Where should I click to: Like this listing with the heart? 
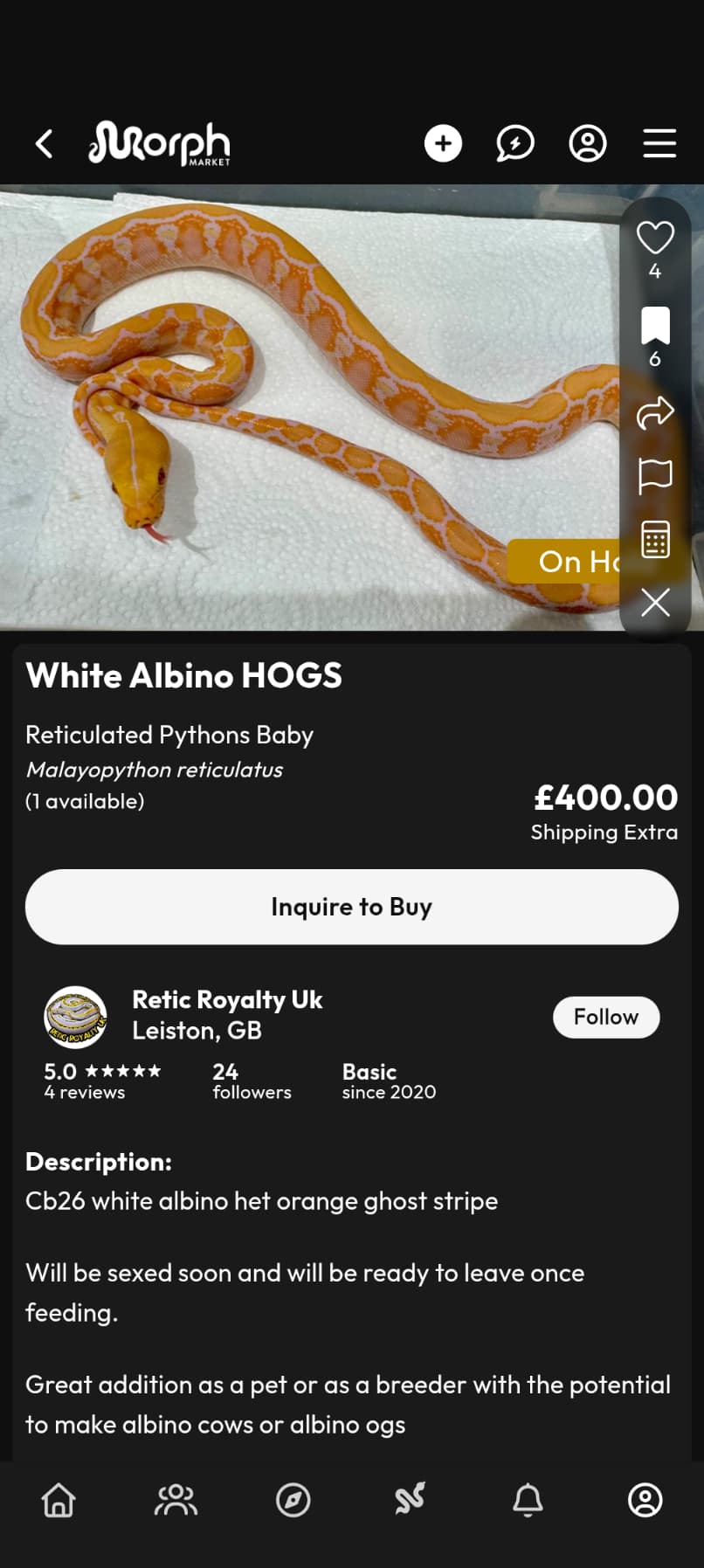pos(655,238)
